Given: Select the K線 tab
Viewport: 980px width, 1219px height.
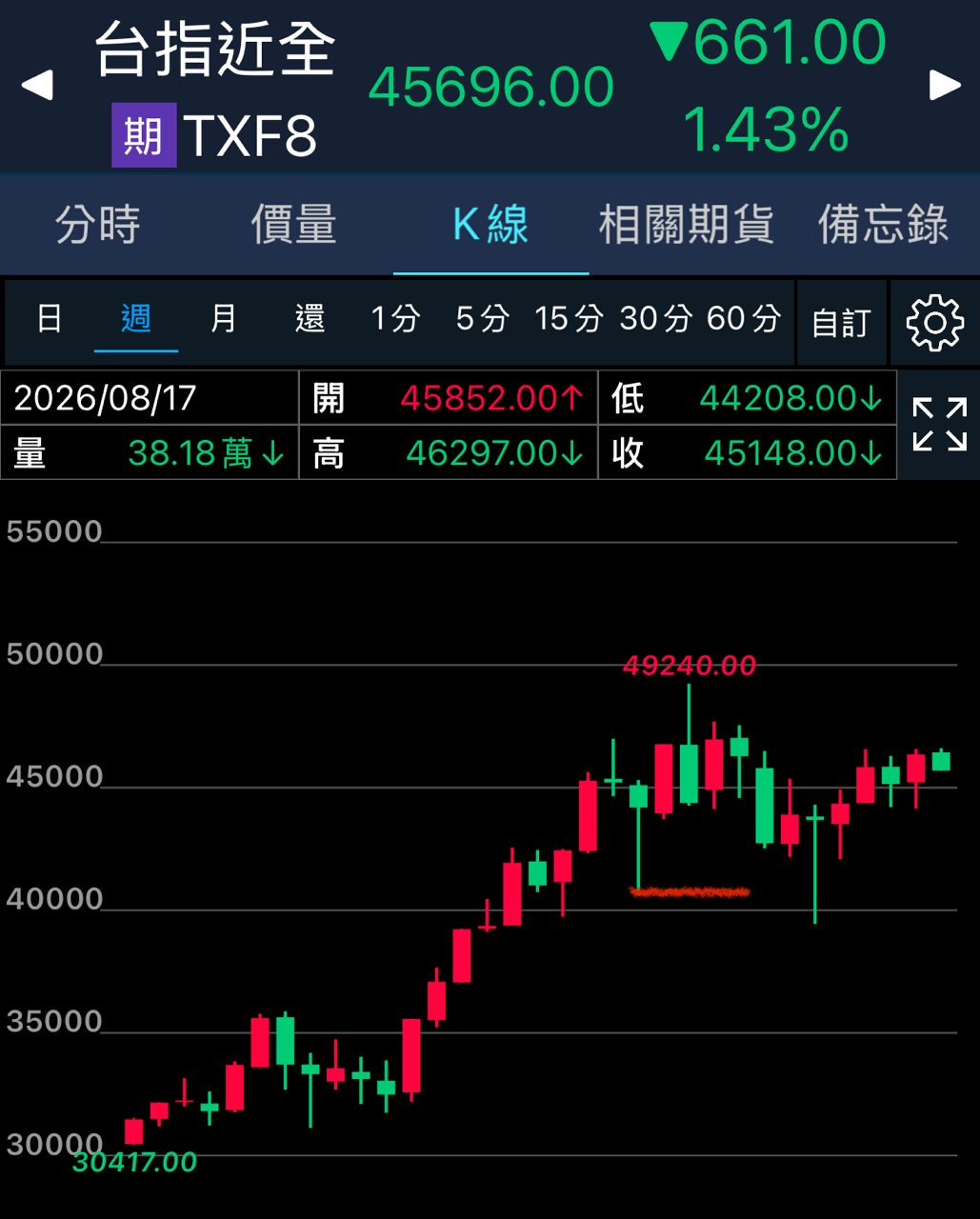Looking at the screenshot, I should [x=490, y=225].
